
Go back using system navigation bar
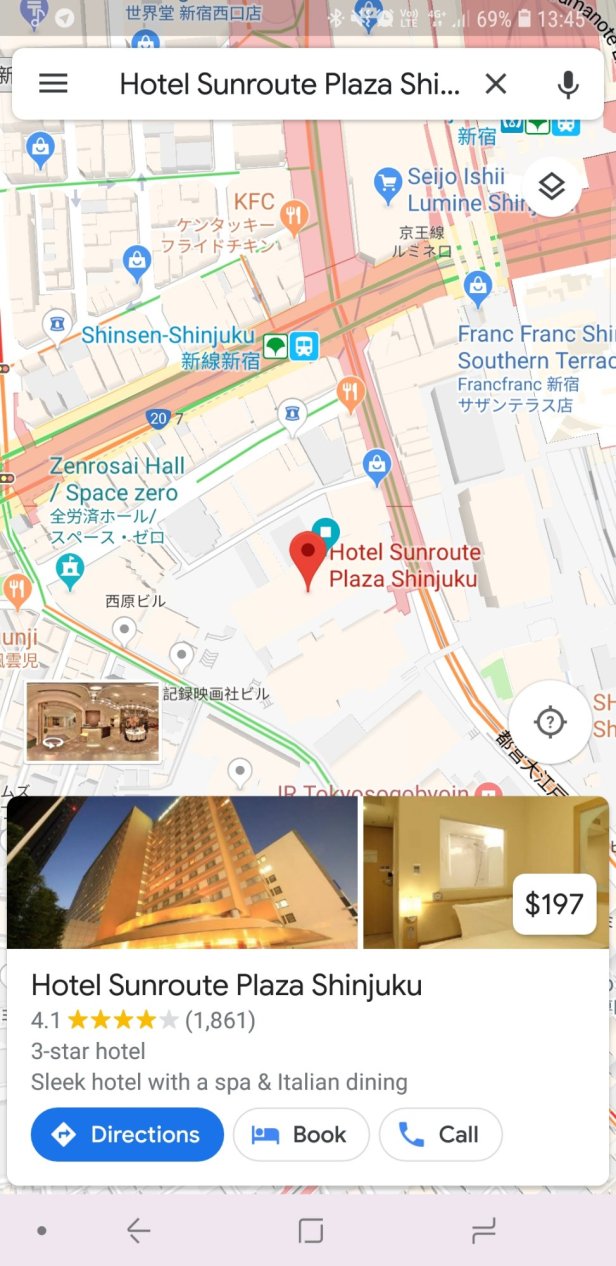(139, 1231)
